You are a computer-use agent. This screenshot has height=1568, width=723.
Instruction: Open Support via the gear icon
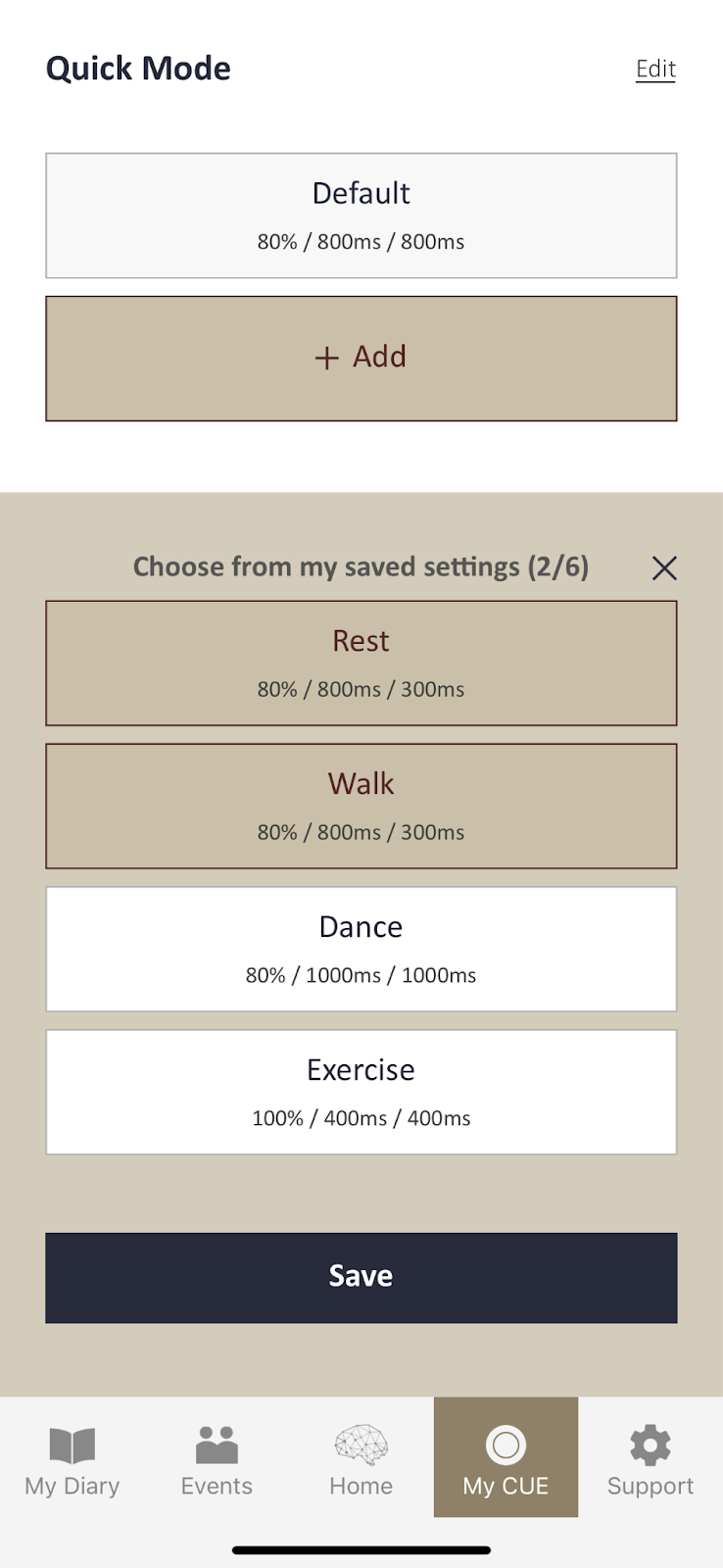[649, 1445]
